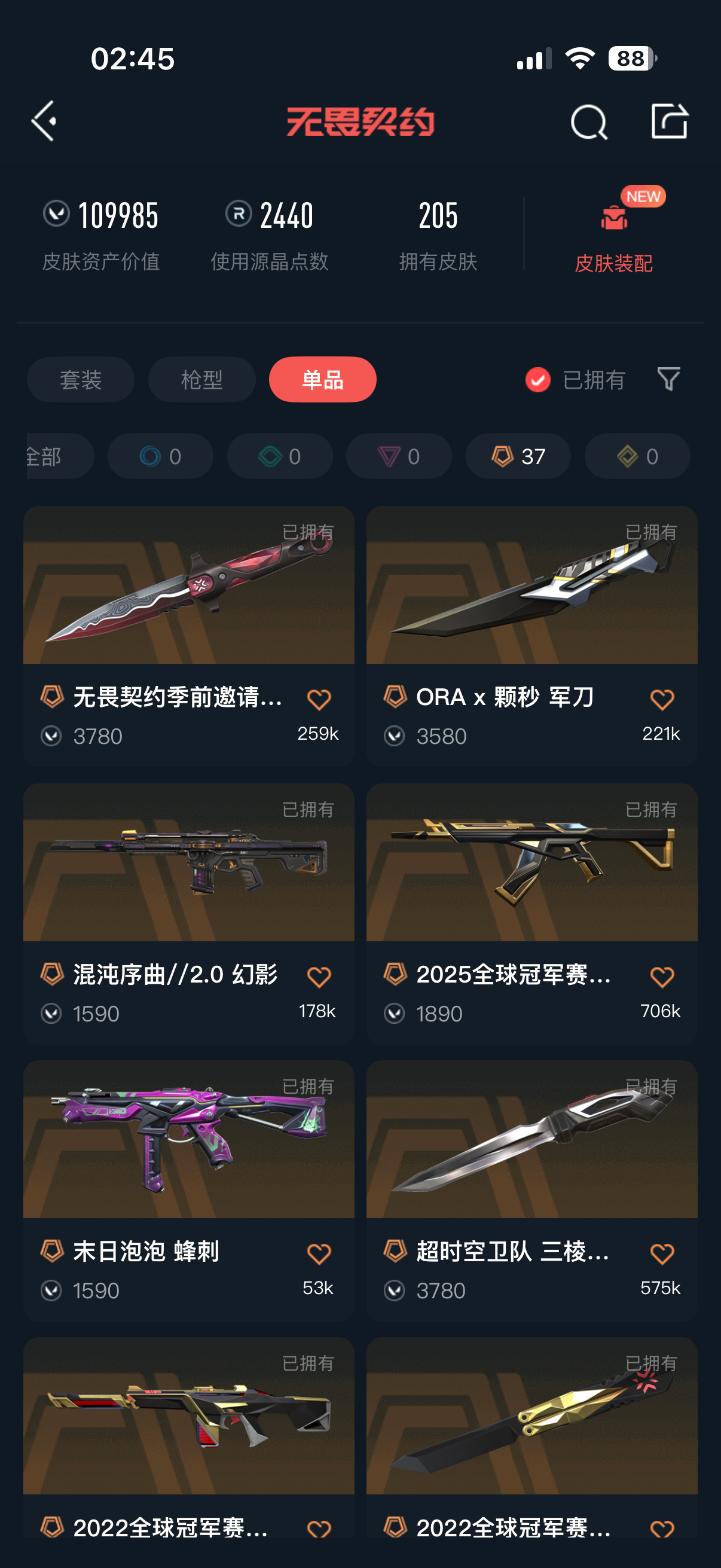The width and height of the screenshot is (721, 1568).
Task: Switch to the 套装 tab
Action: point(80,380)
